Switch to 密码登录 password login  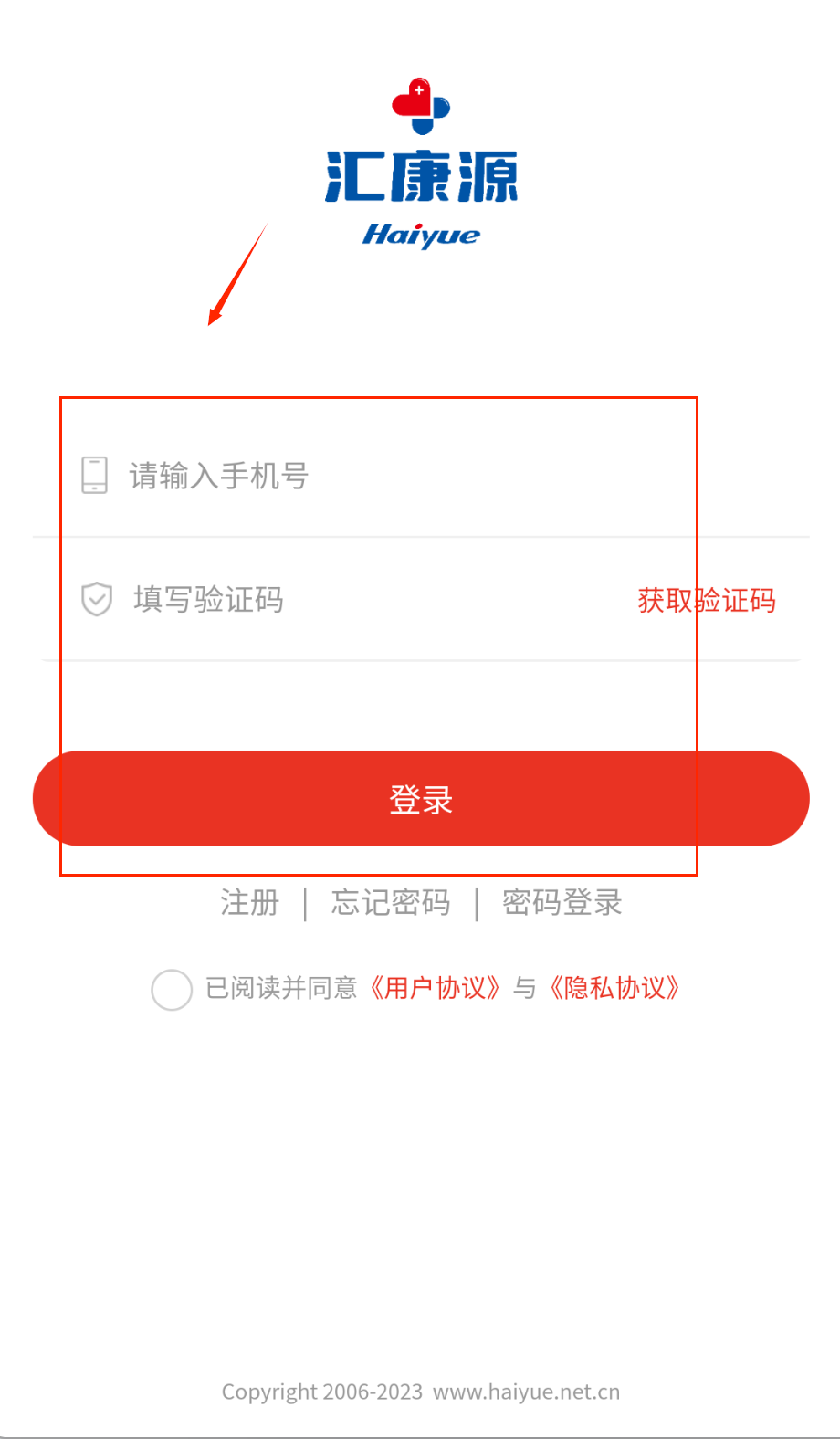(562, 903)
